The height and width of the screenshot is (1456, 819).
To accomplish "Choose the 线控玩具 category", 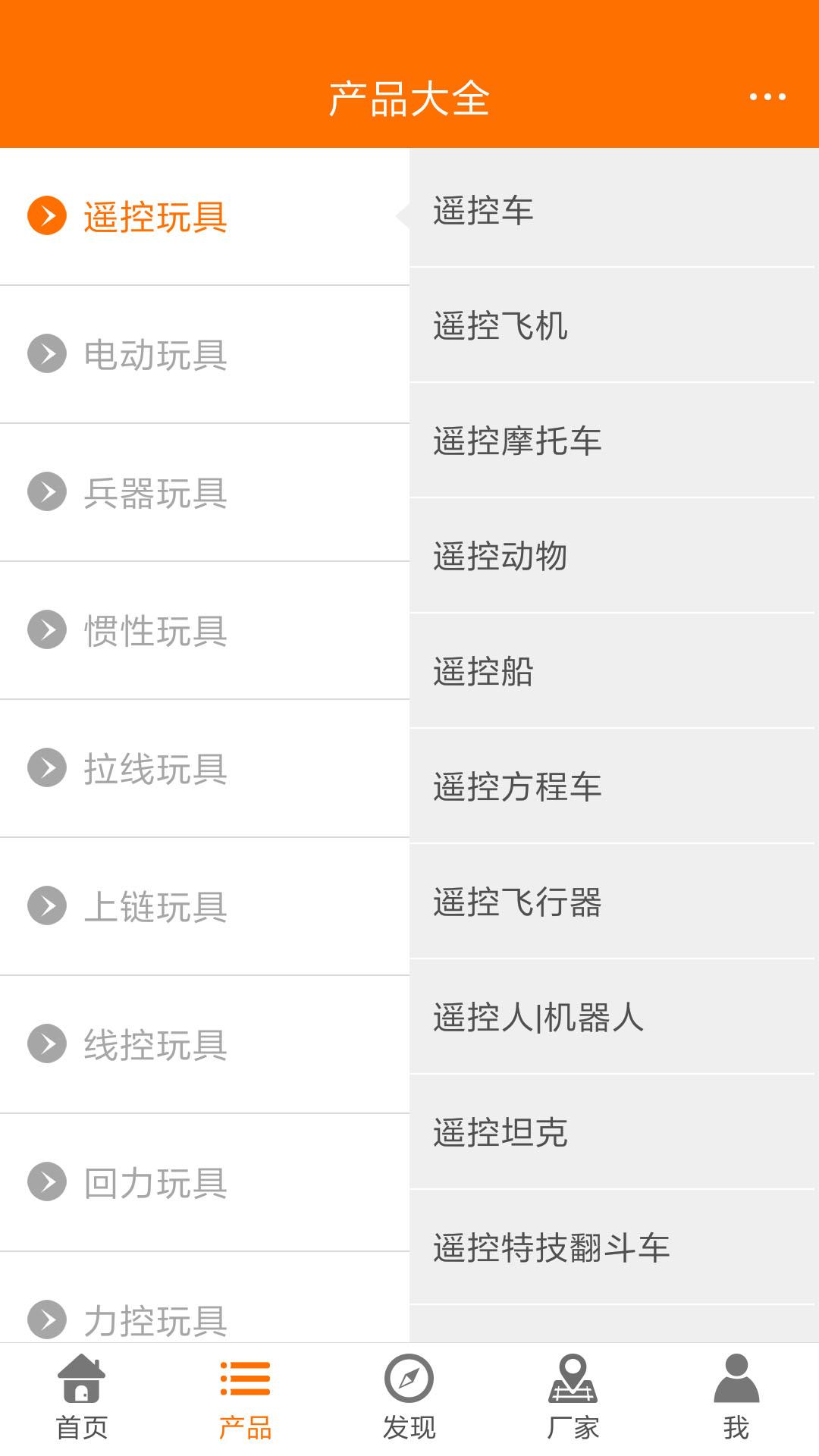I will [x=155, y=1045].
